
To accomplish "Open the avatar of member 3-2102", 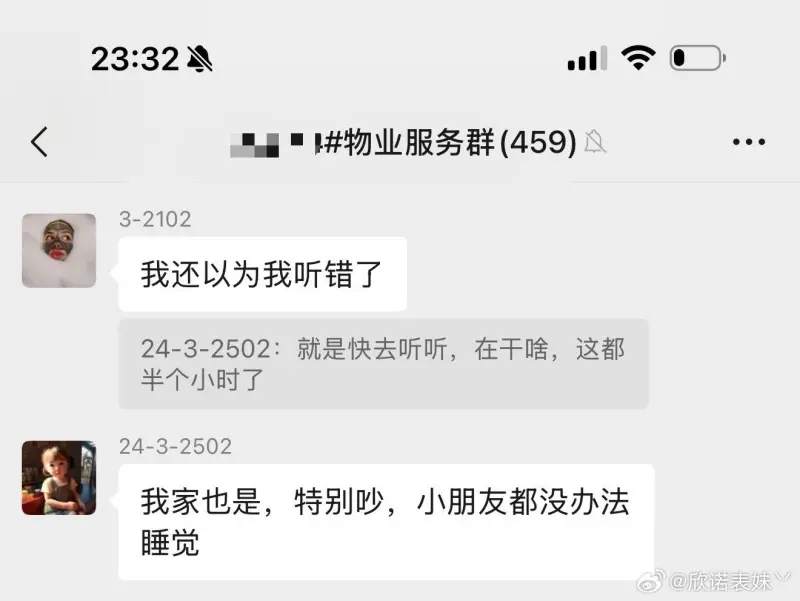I will point(59,250).
